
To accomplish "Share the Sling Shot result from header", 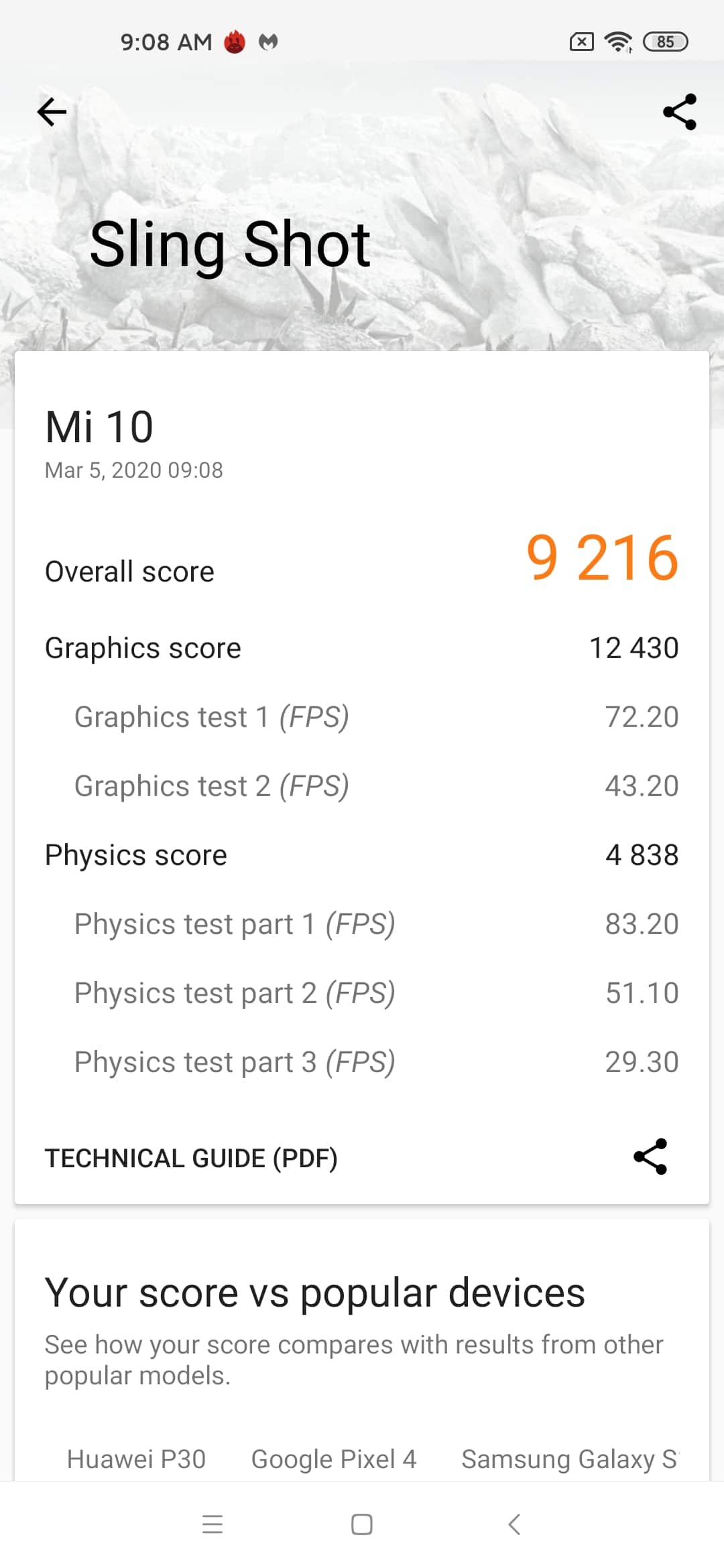I will [680, 112].
